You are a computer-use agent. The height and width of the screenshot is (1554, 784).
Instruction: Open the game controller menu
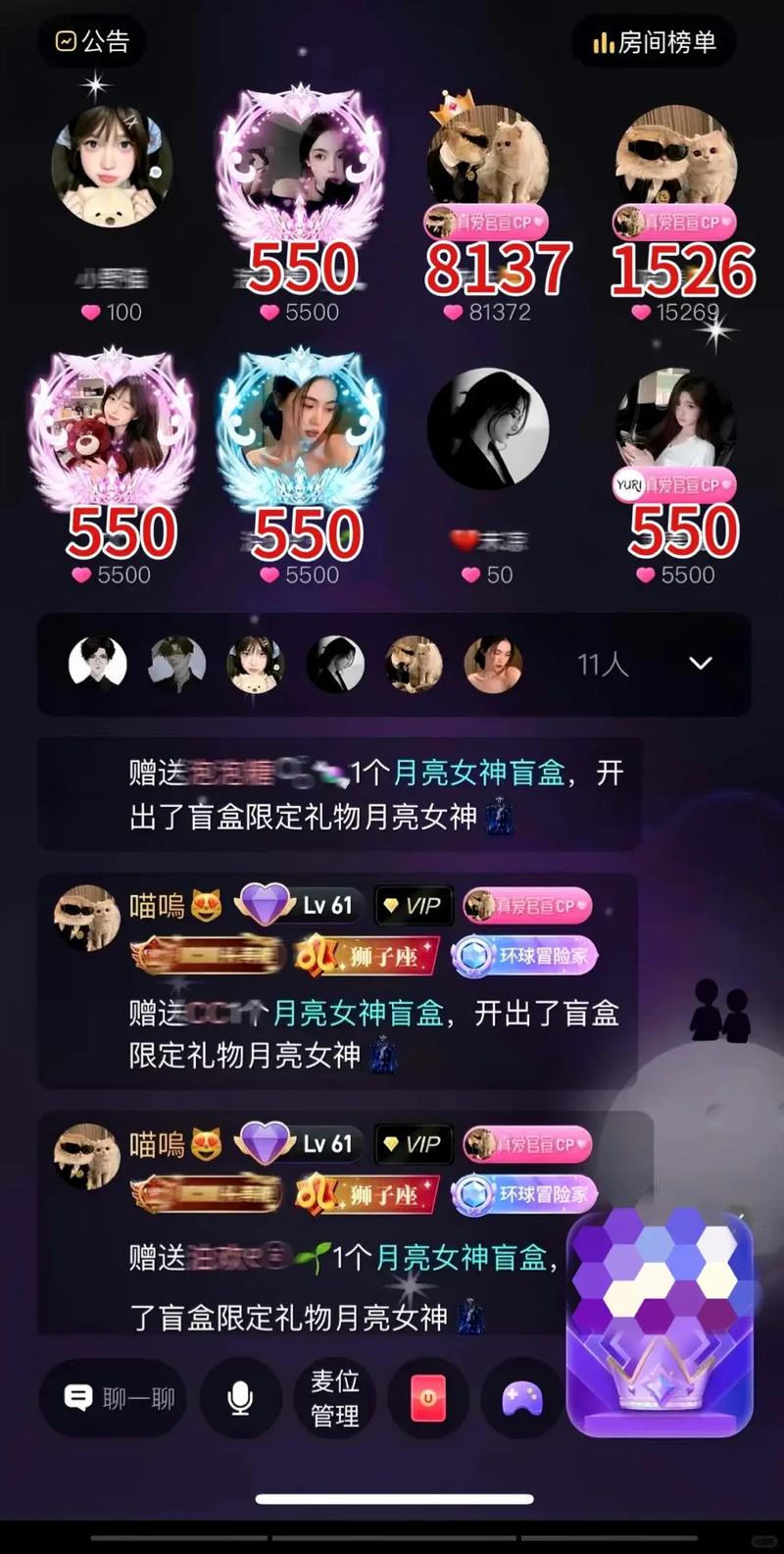tap(522, 1398)
